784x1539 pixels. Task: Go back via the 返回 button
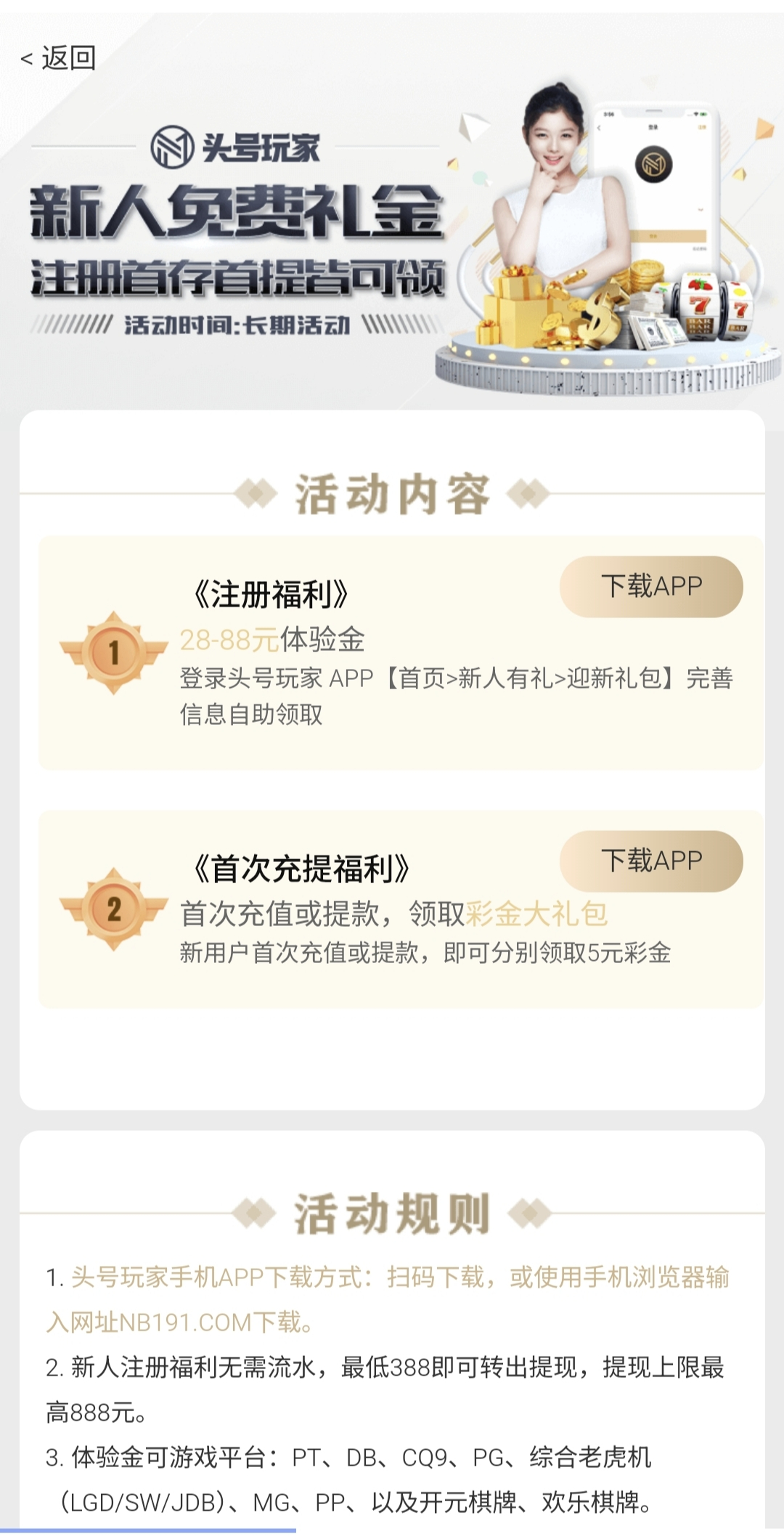[58, 58]
